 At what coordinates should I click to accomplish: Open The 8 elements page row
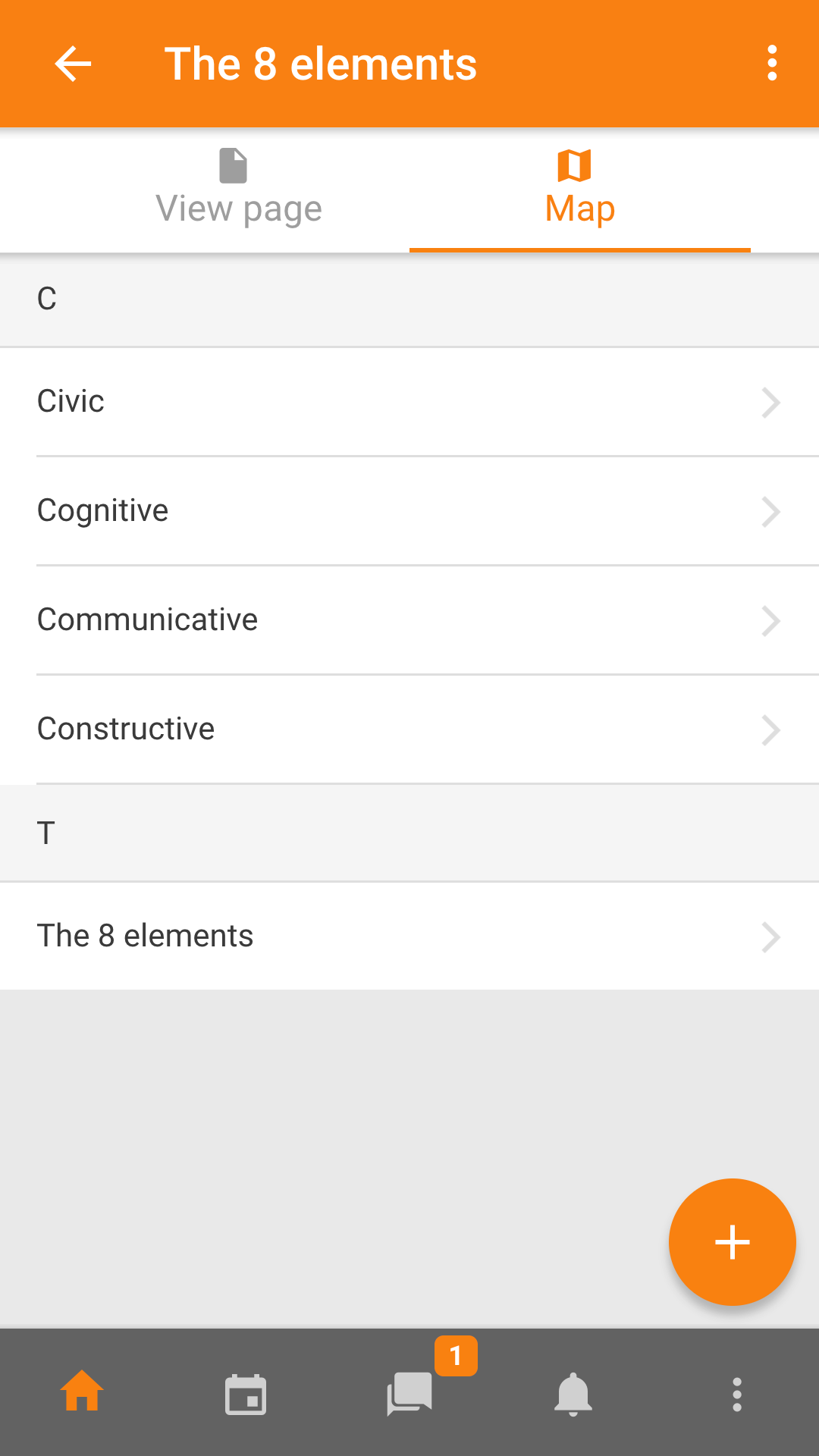coord(409,936)
